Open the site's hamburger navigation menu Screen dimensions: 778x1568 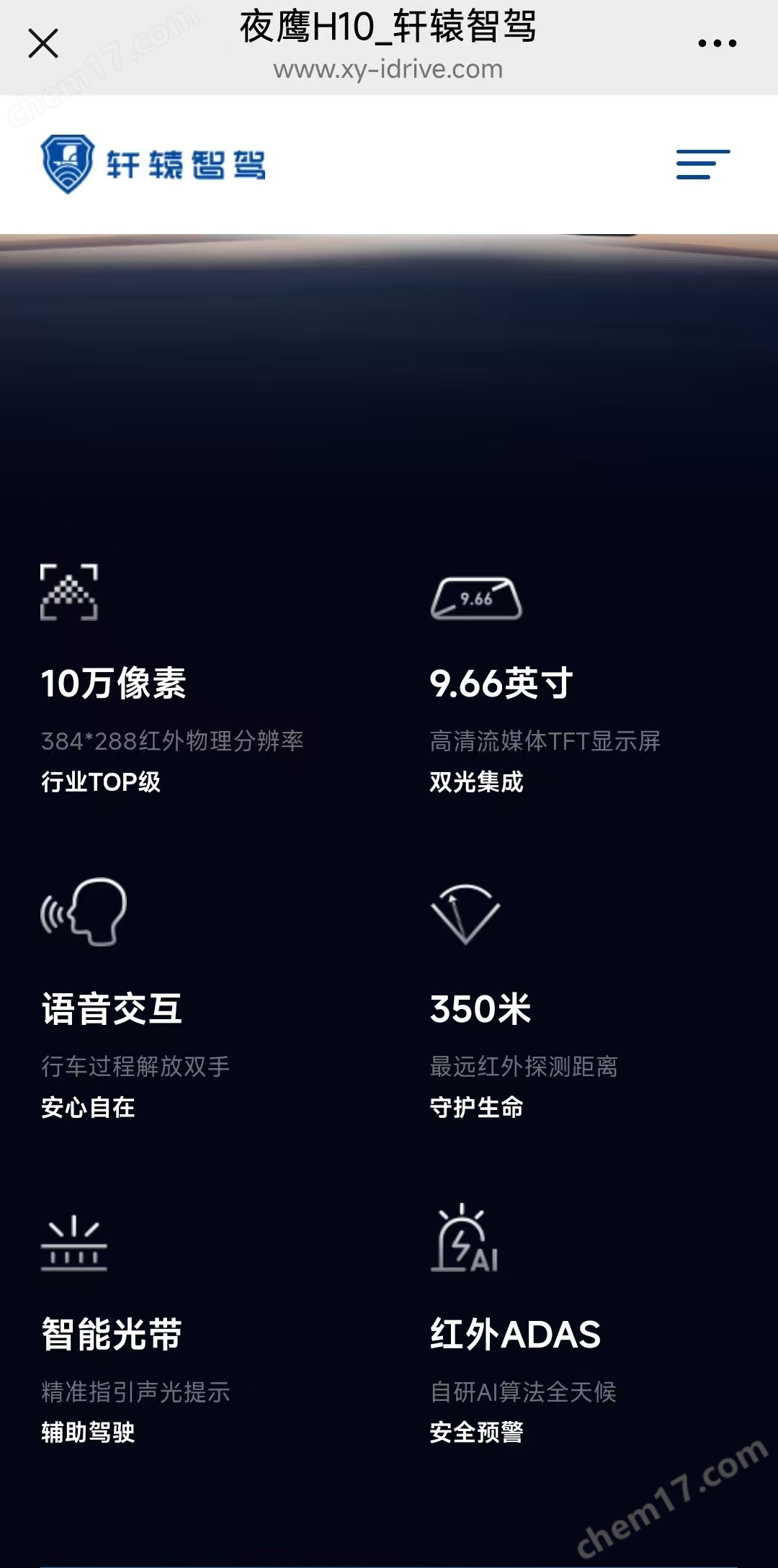pos(702,164)
